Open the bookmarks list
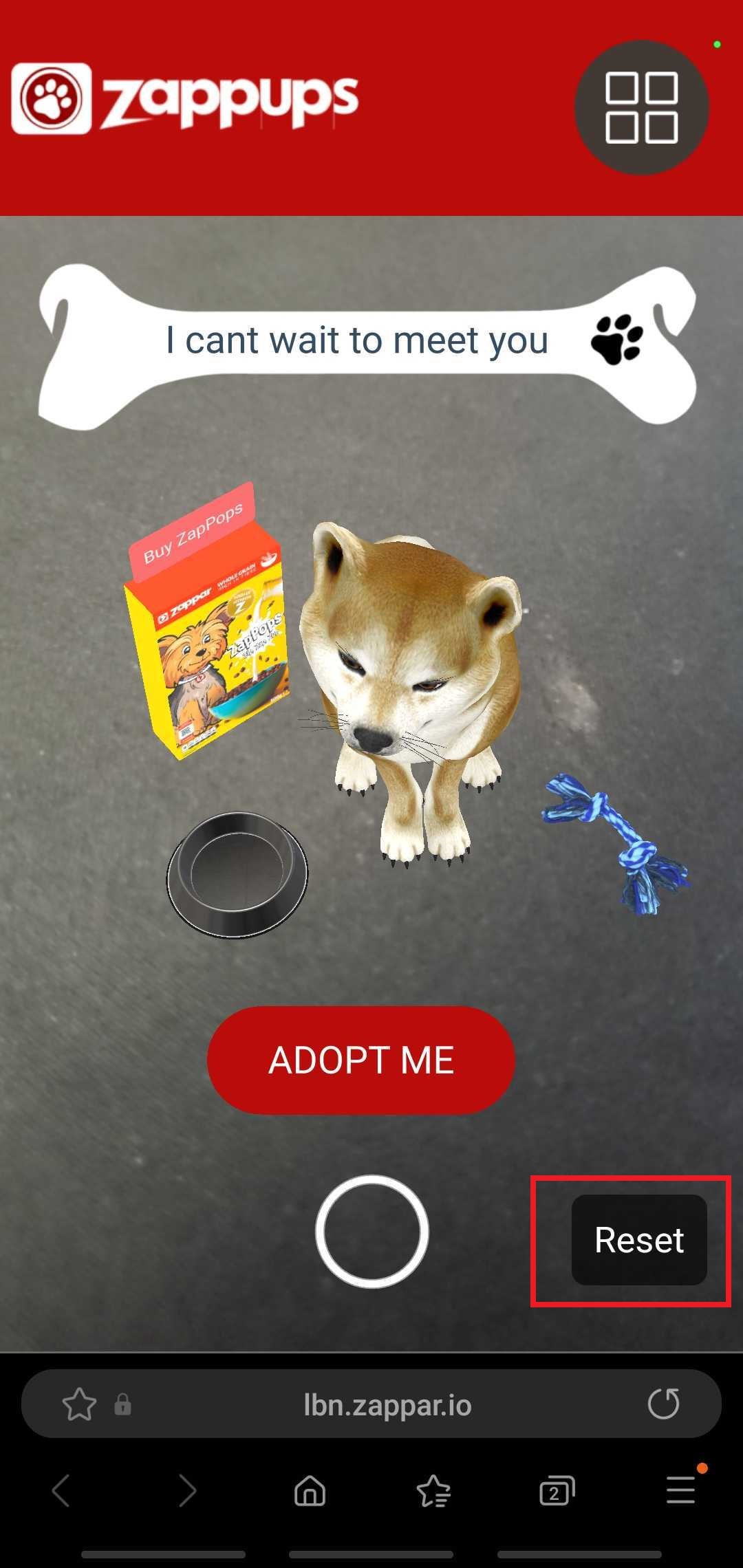The width and height of the screenshot is (743, 1568). [x=433, y=1490]
